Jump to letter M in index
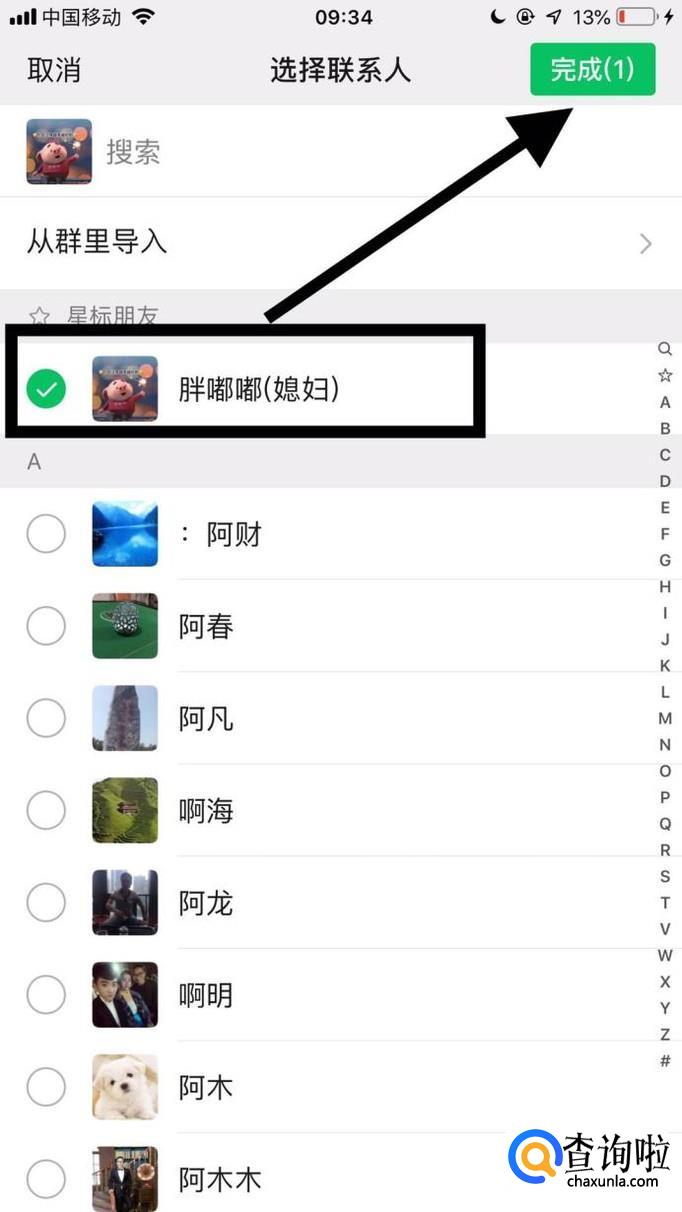 click(665, 718)
